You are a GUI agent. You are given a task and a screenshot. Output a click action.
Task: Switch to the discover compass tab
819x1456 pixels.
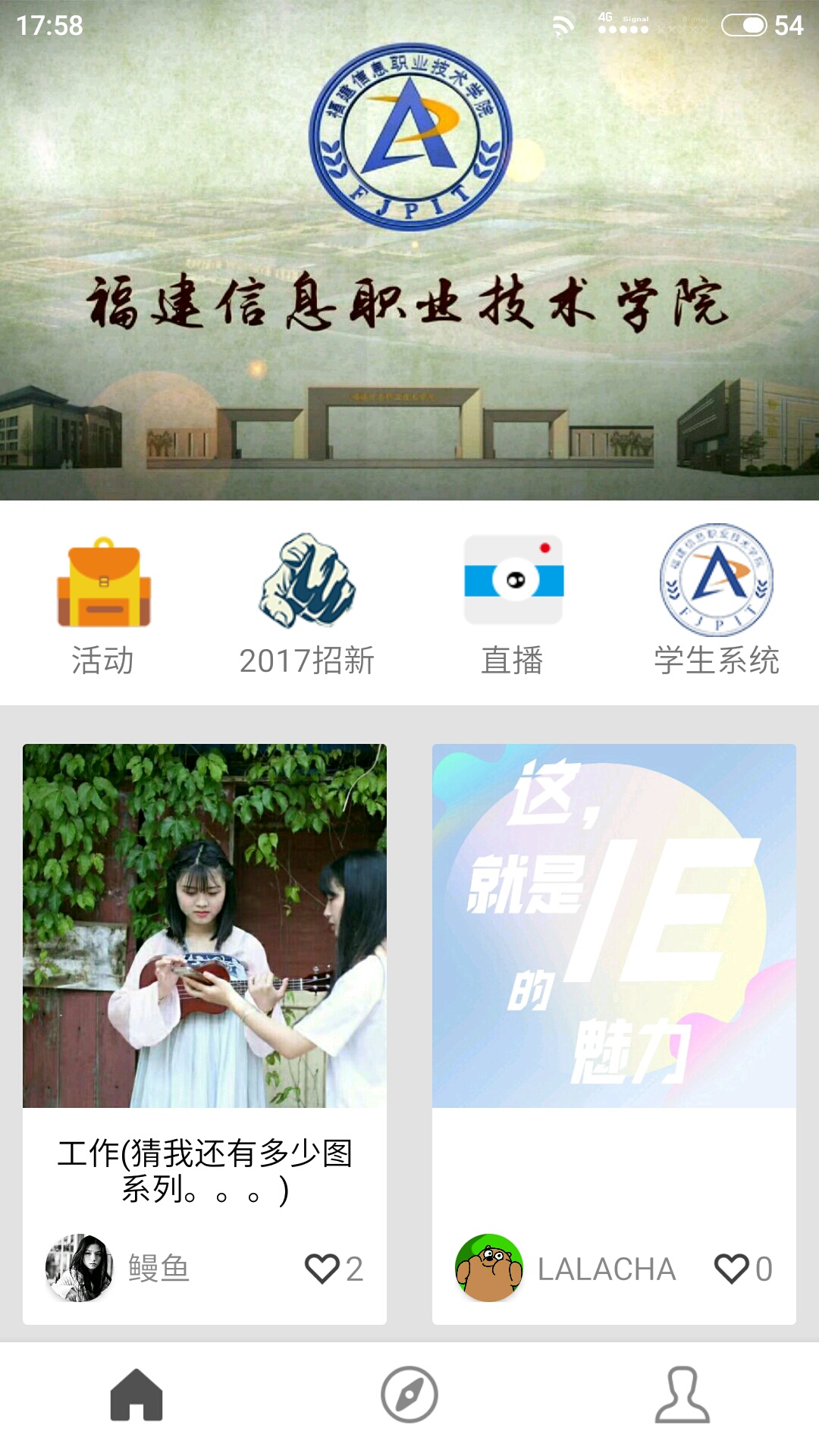(x=409, y=1395)
